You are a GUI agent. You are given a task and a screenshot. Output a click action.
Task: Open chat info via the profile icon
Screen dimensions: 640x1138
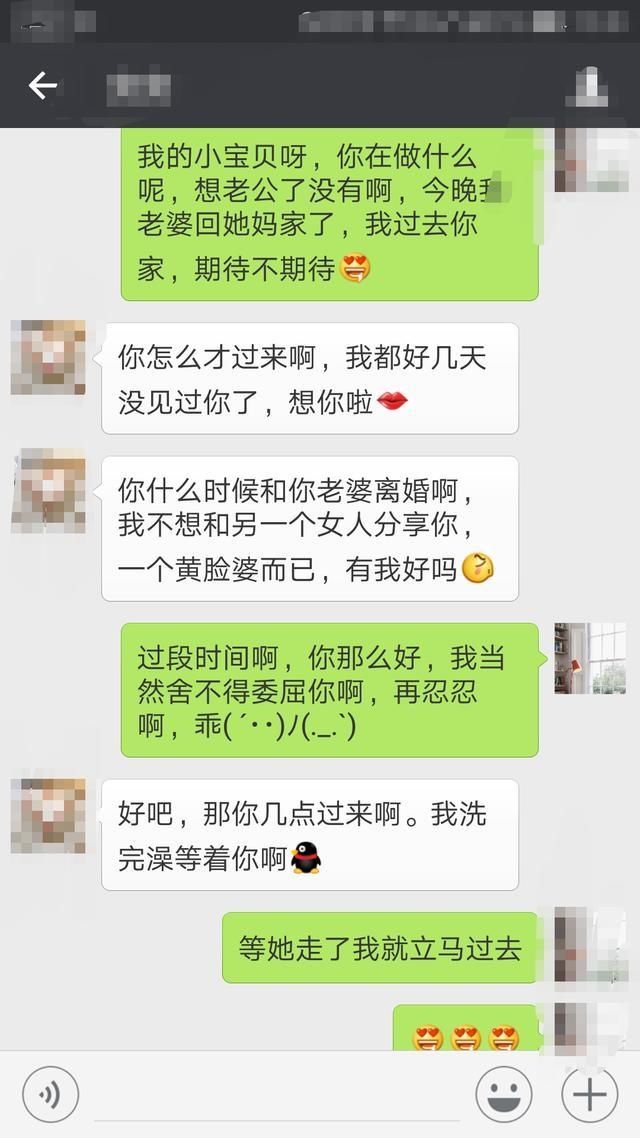(594, 87)
